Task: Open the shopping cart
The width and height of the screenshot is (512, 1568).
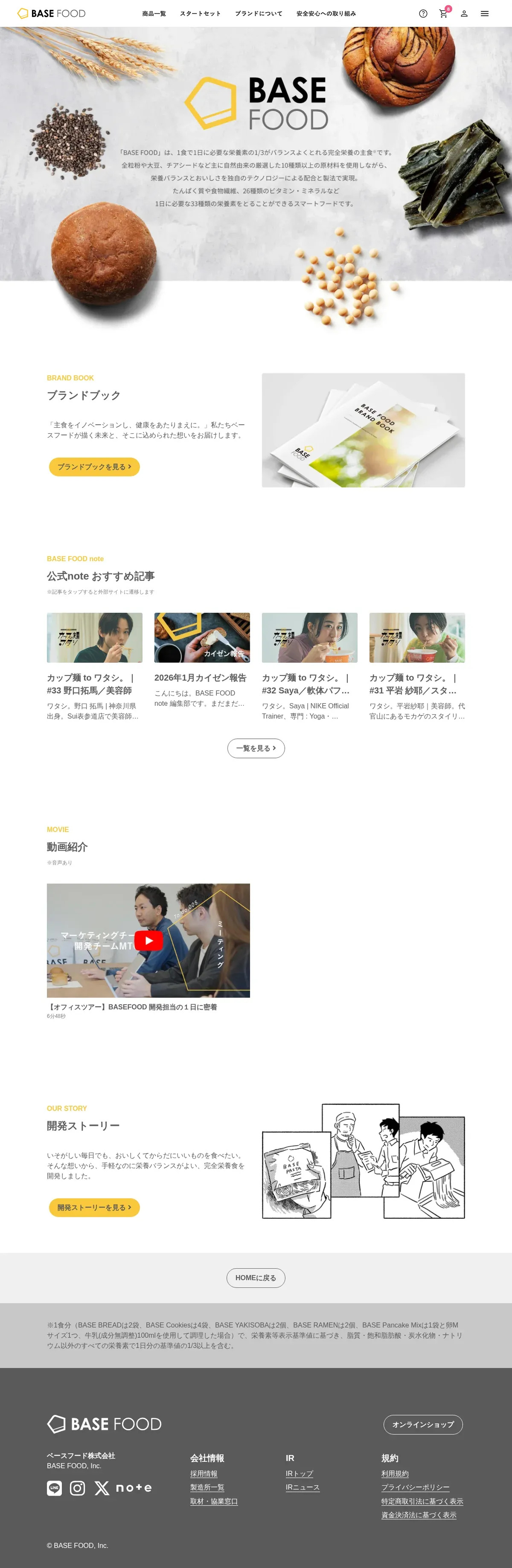Action: pyautogui.click(x=443, y=13)
